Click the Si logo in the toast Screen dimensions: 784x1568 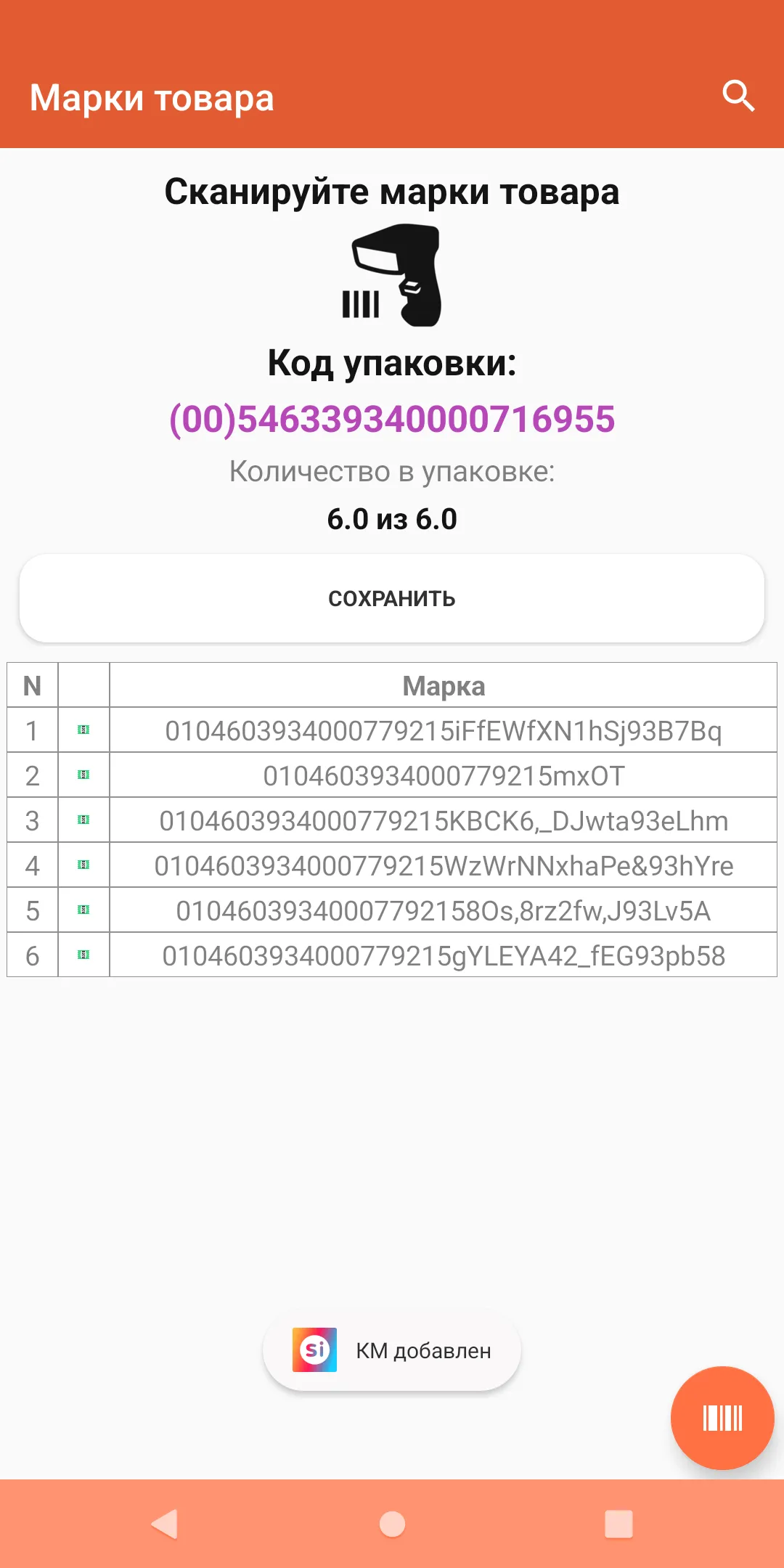[317, 1350]
